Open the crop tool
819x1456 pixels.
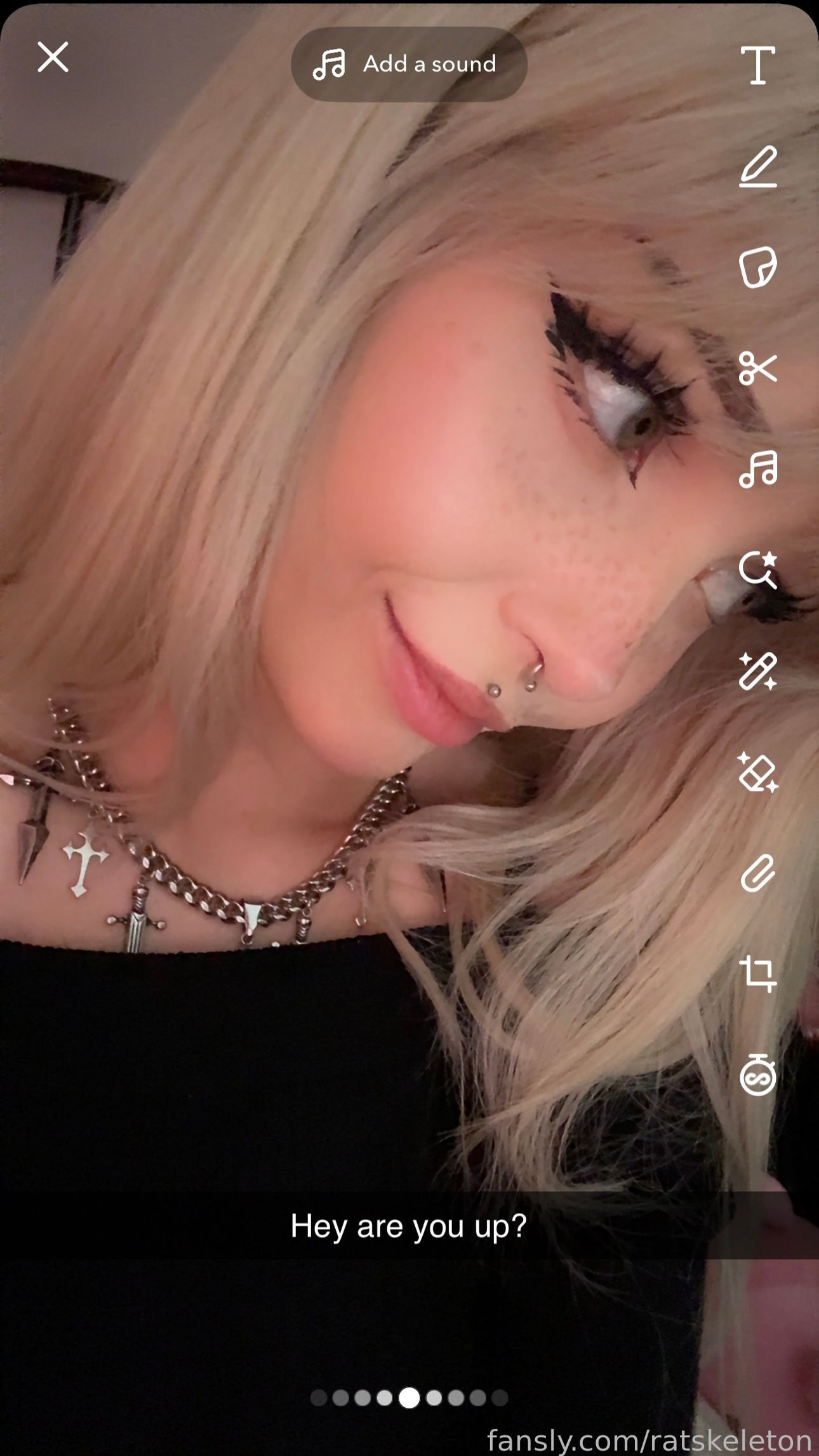tap(758, 974)
